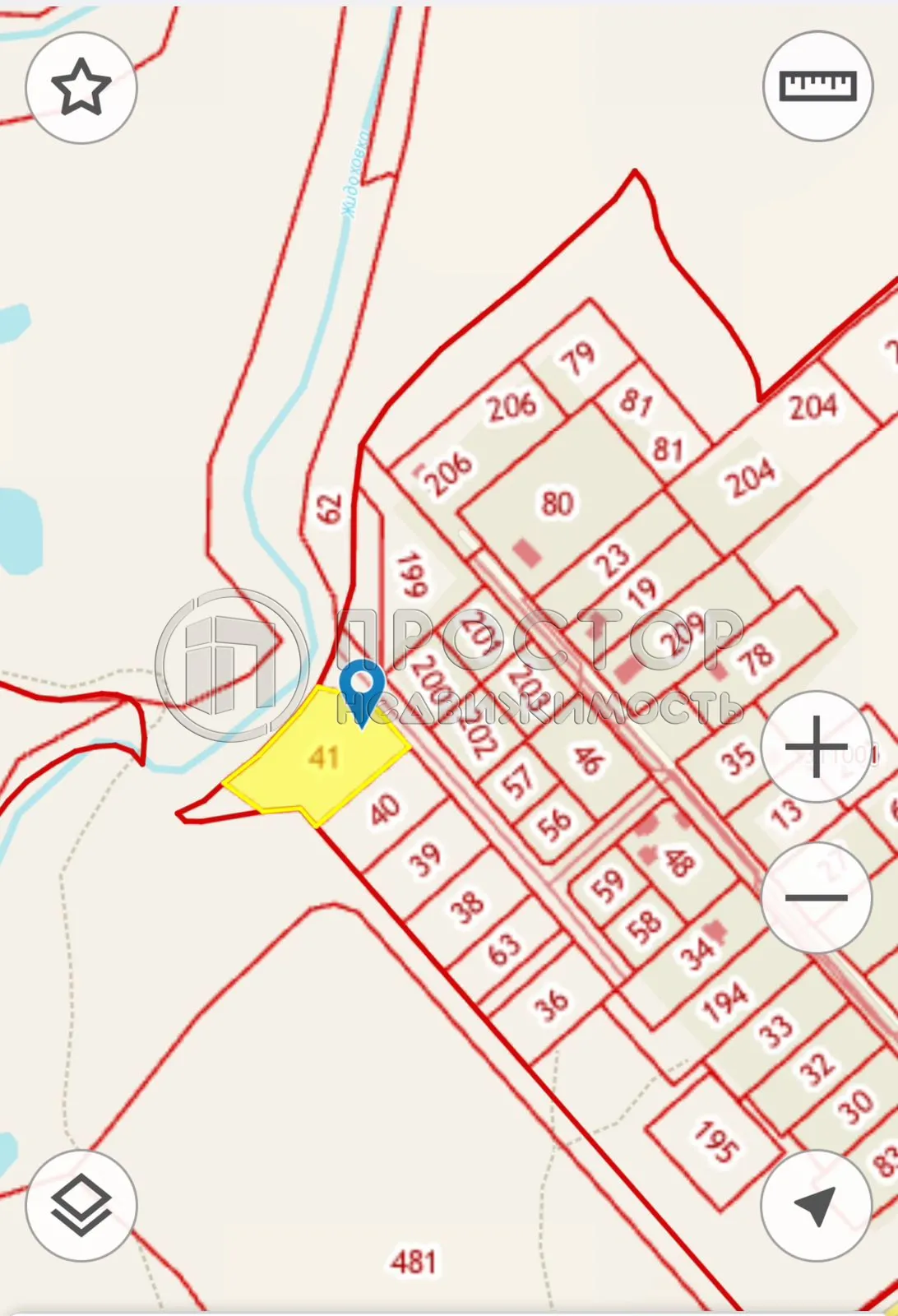Zoom out with the minus button

pyautogui.click(x=816, y=897)
